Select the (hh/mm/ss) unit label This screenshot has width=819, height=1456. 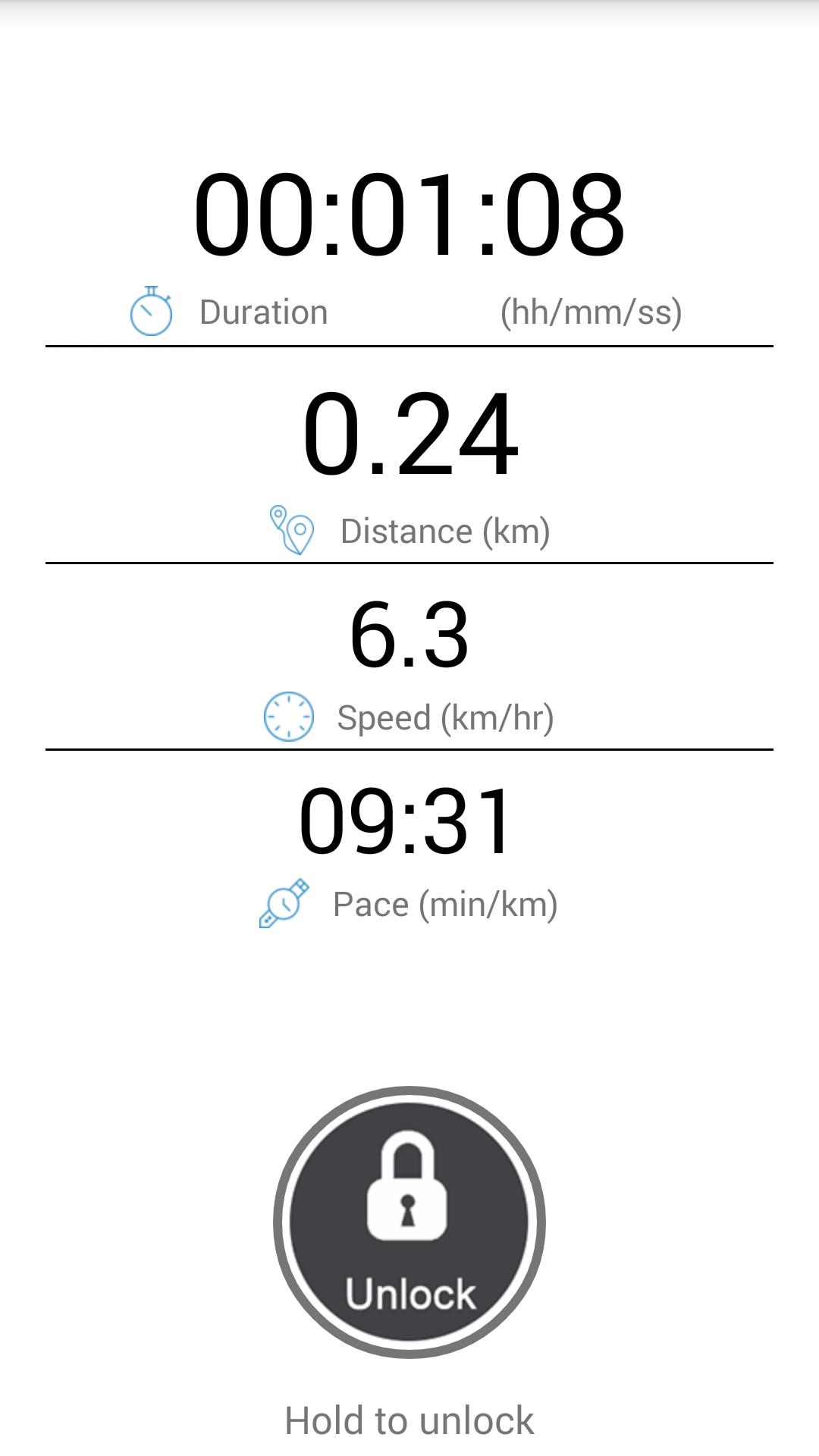(591, 311)
